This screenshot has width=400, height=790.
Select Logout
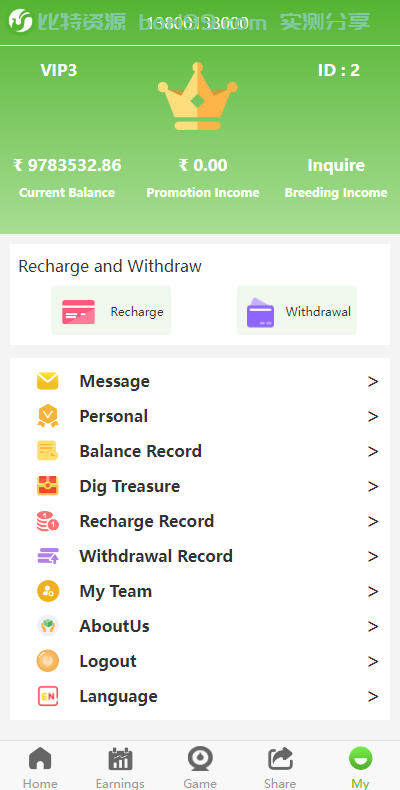[200, 662]
